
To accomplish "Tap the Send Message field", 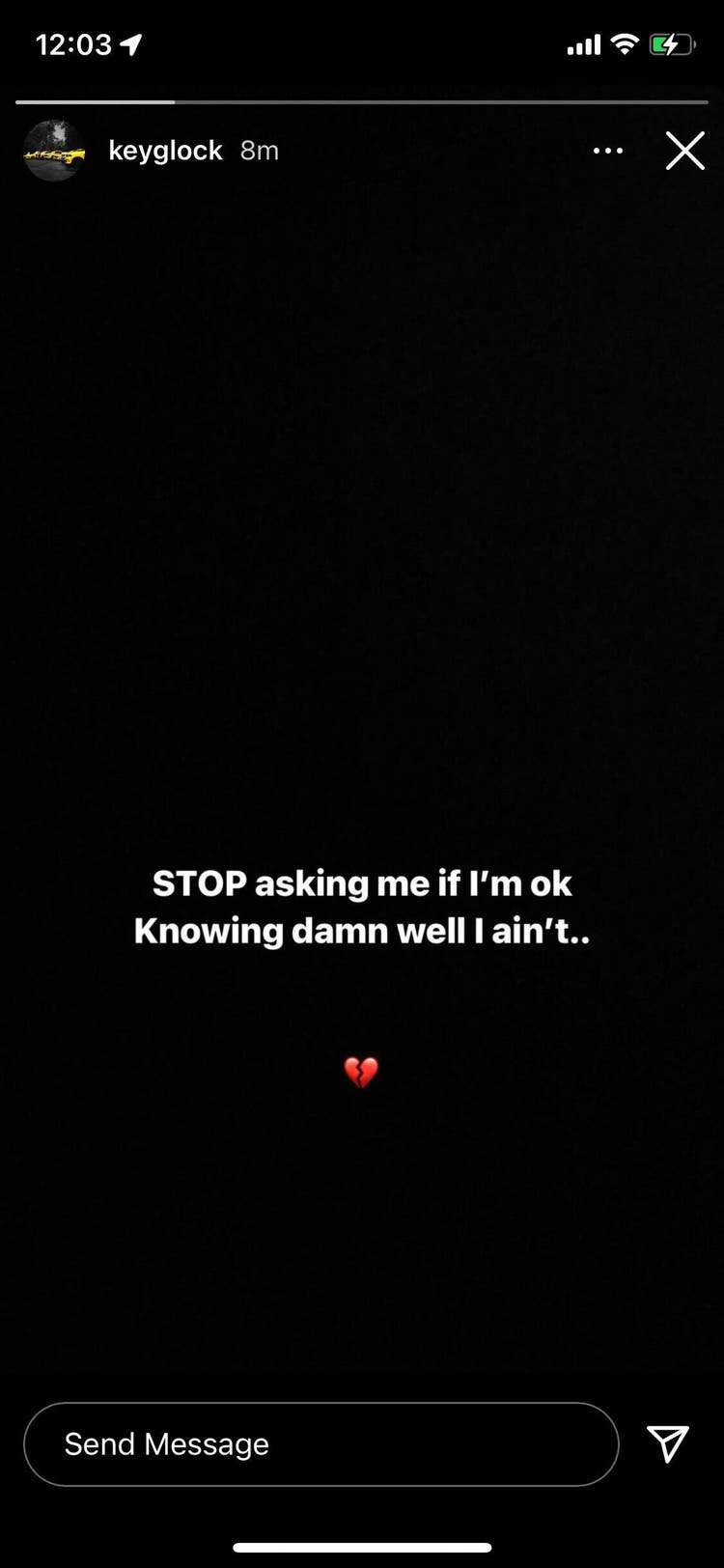I will [320, 1443].
